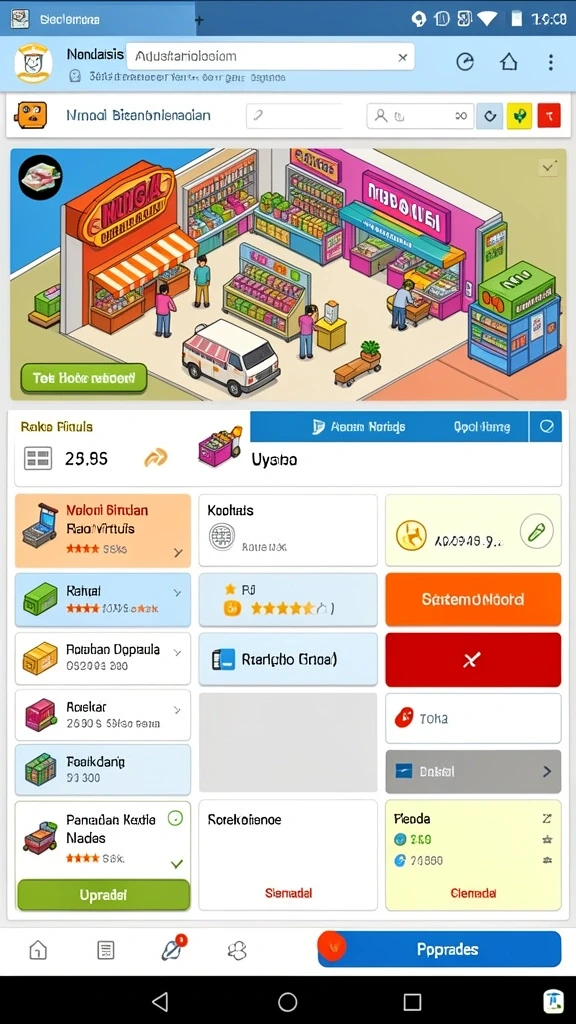Open the Foeikdanp card
Screen dimensions: 576x1024
[103, 770]
